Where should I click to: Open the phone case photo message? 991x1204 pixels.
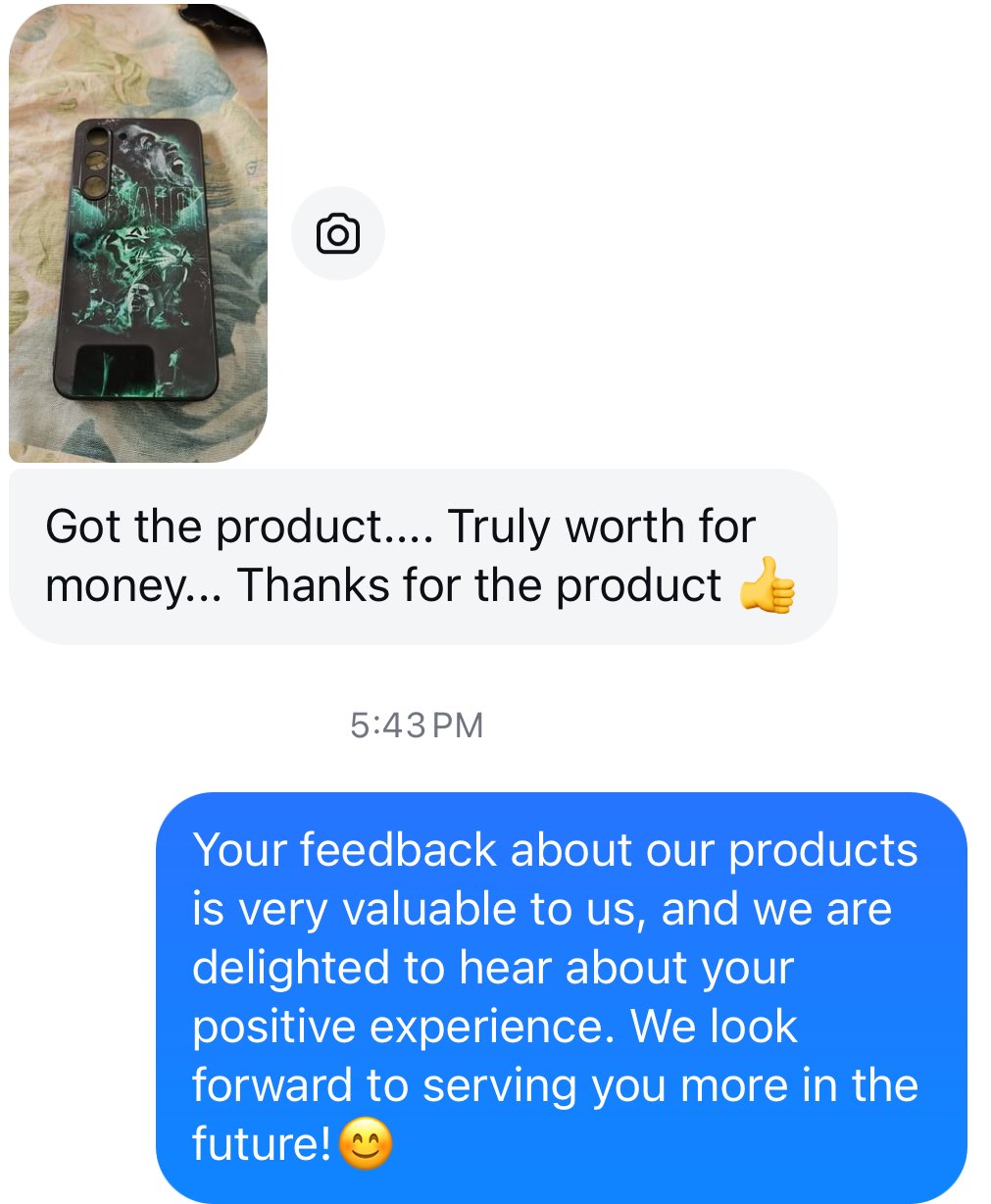138,235
